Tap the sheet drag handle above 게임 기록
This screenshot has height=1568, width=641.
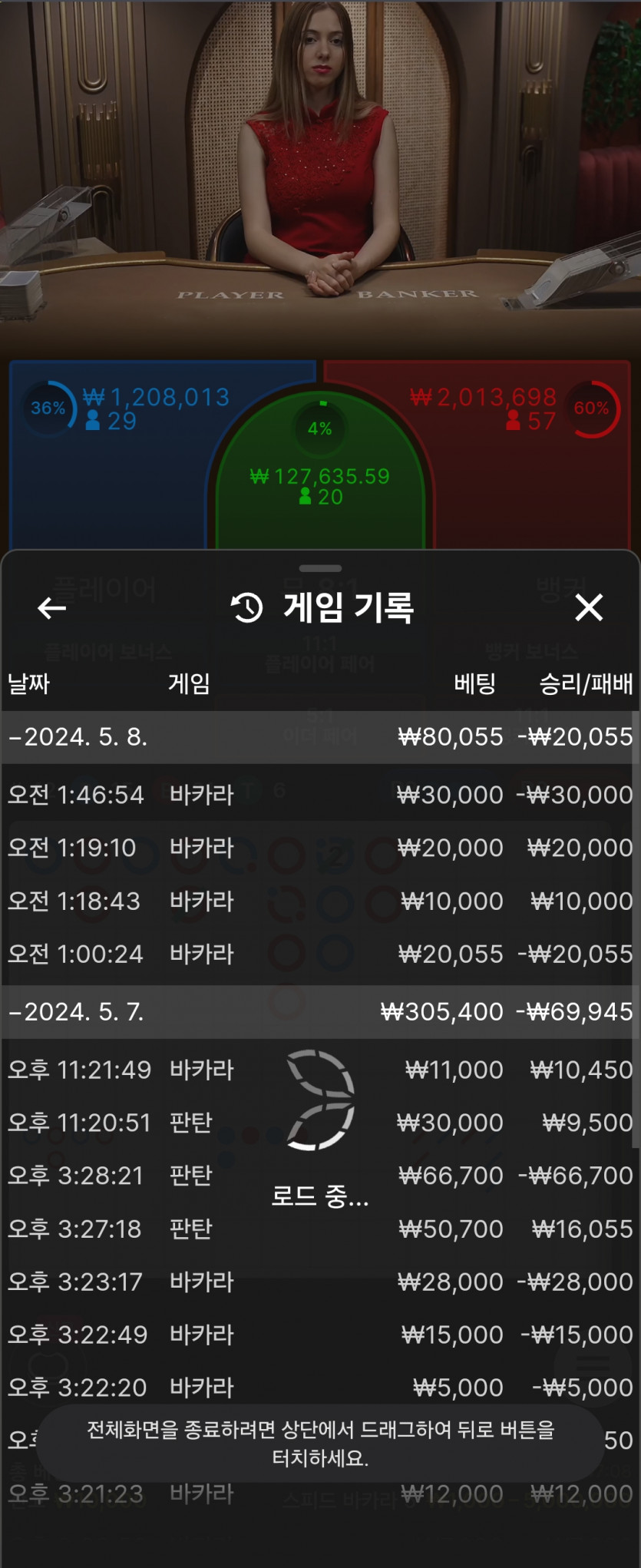(x=320, y=568)
